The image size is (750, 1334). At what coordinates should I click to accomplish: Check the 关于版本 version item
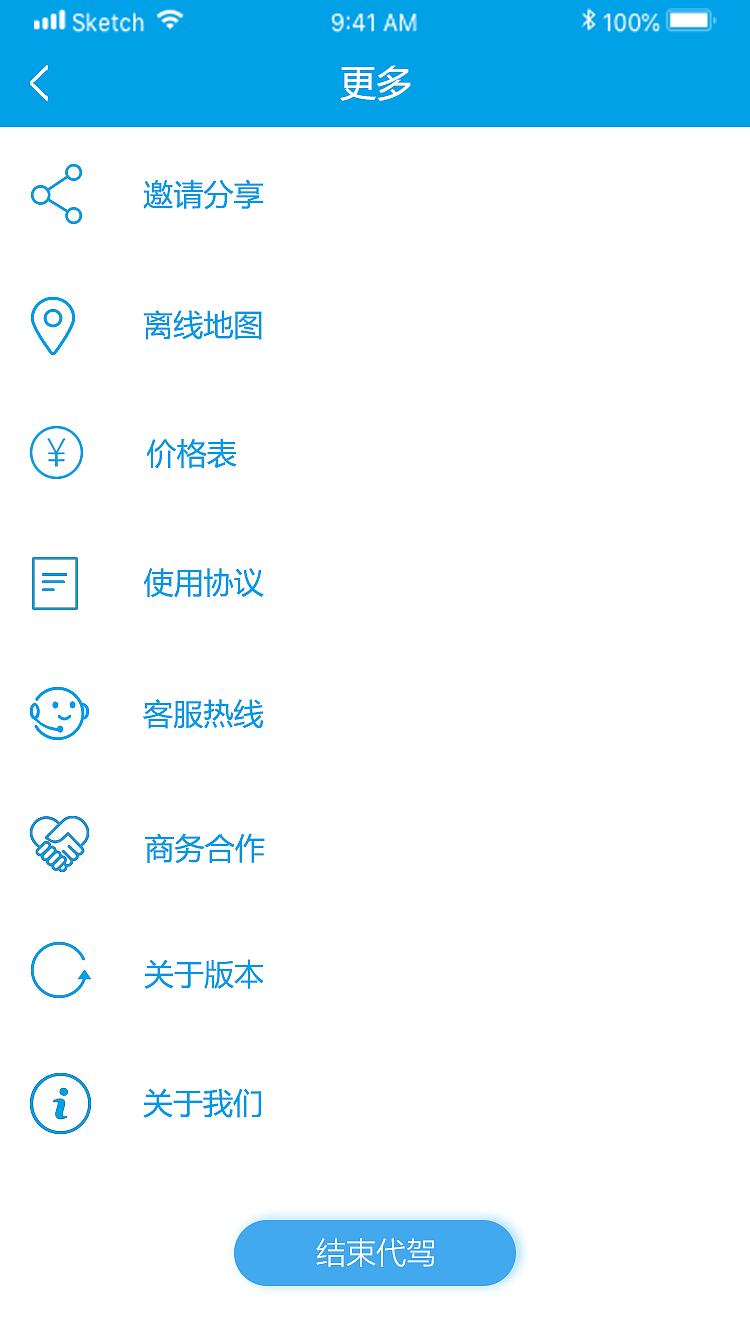click(204, 974)
